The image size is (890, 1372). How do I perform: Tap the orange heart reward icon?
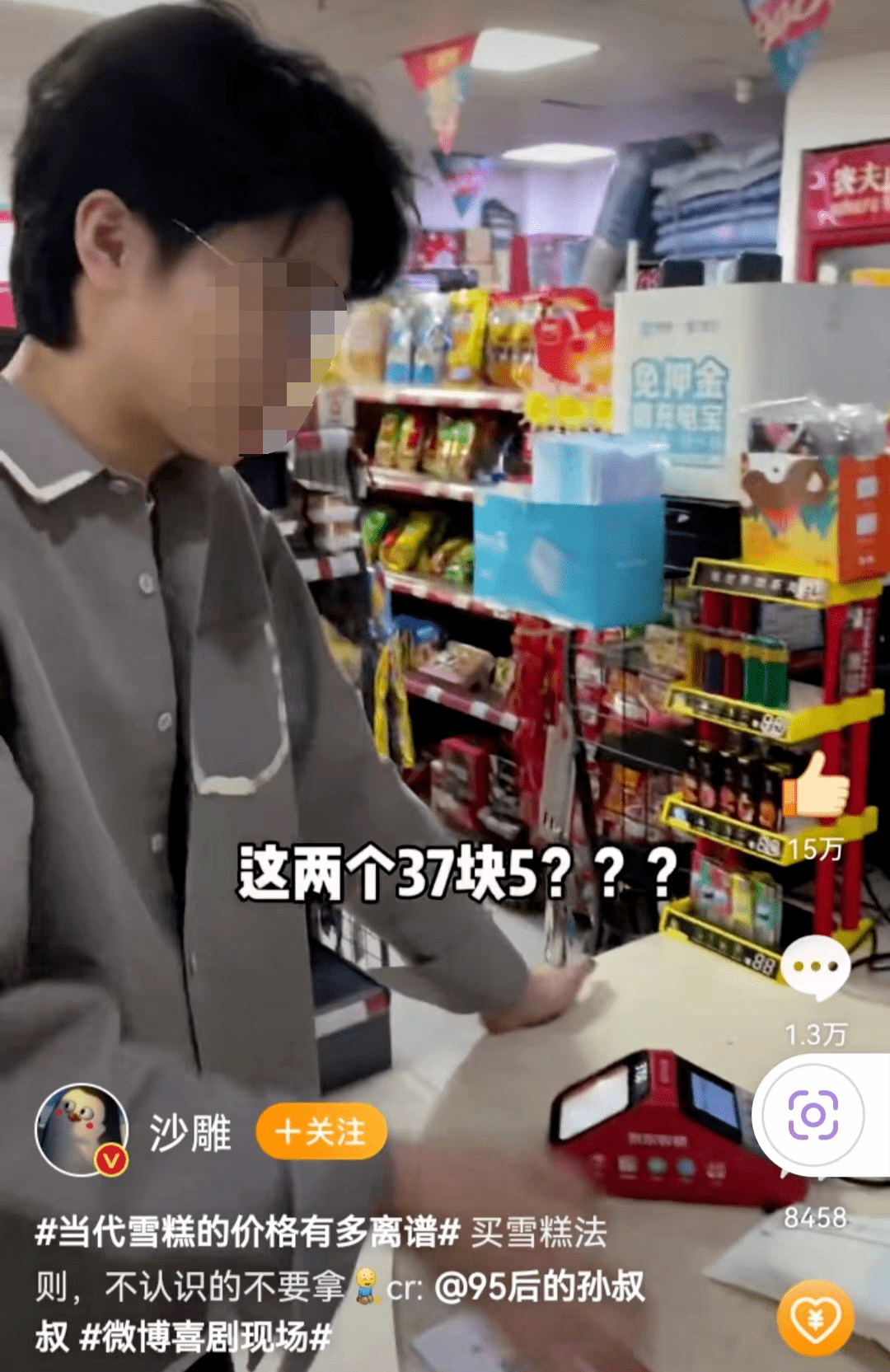(815, 1318)
